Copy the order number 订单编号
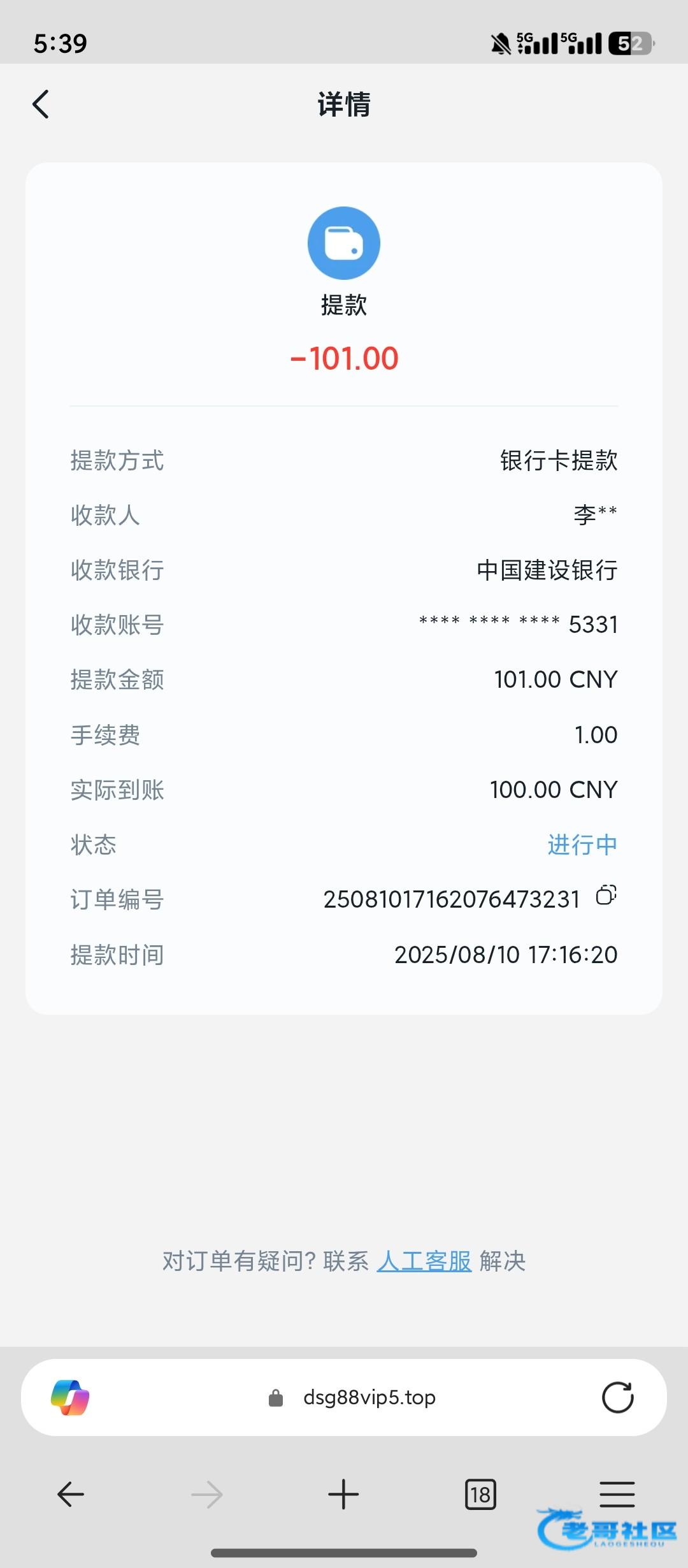Image resolution: width=688 pixels, height=1568 pixels. (x=606, y=896)
